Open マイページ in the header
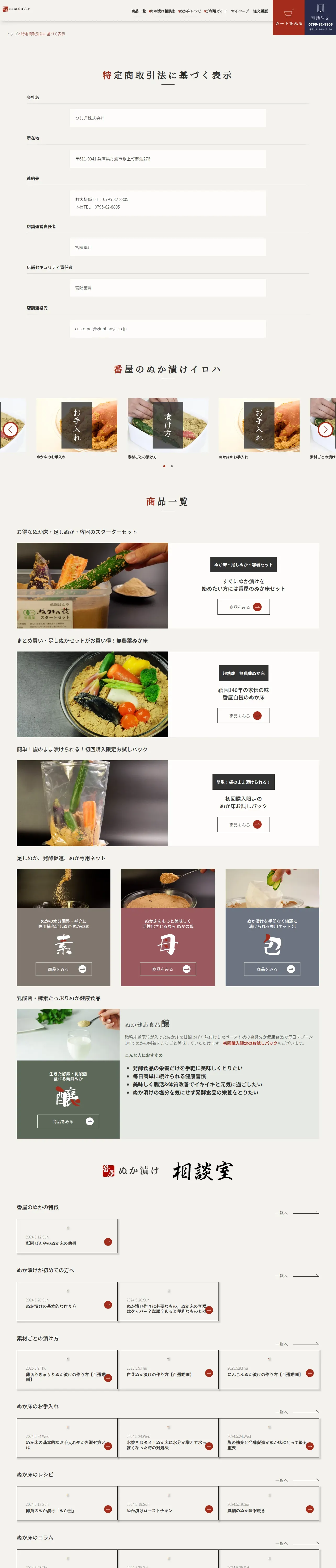 point(240,11)
